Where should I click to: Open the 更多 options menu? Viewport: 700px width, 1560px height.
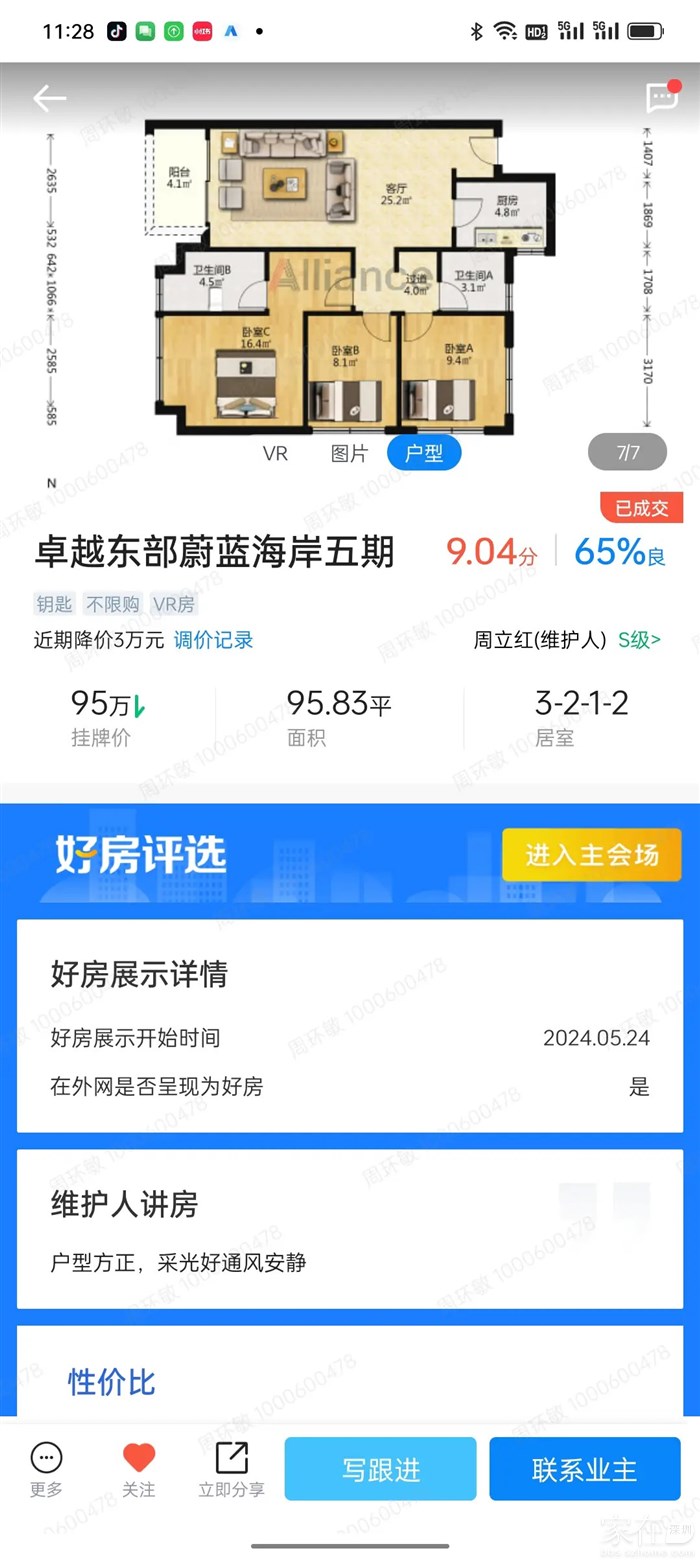[x=46, y=1469]
